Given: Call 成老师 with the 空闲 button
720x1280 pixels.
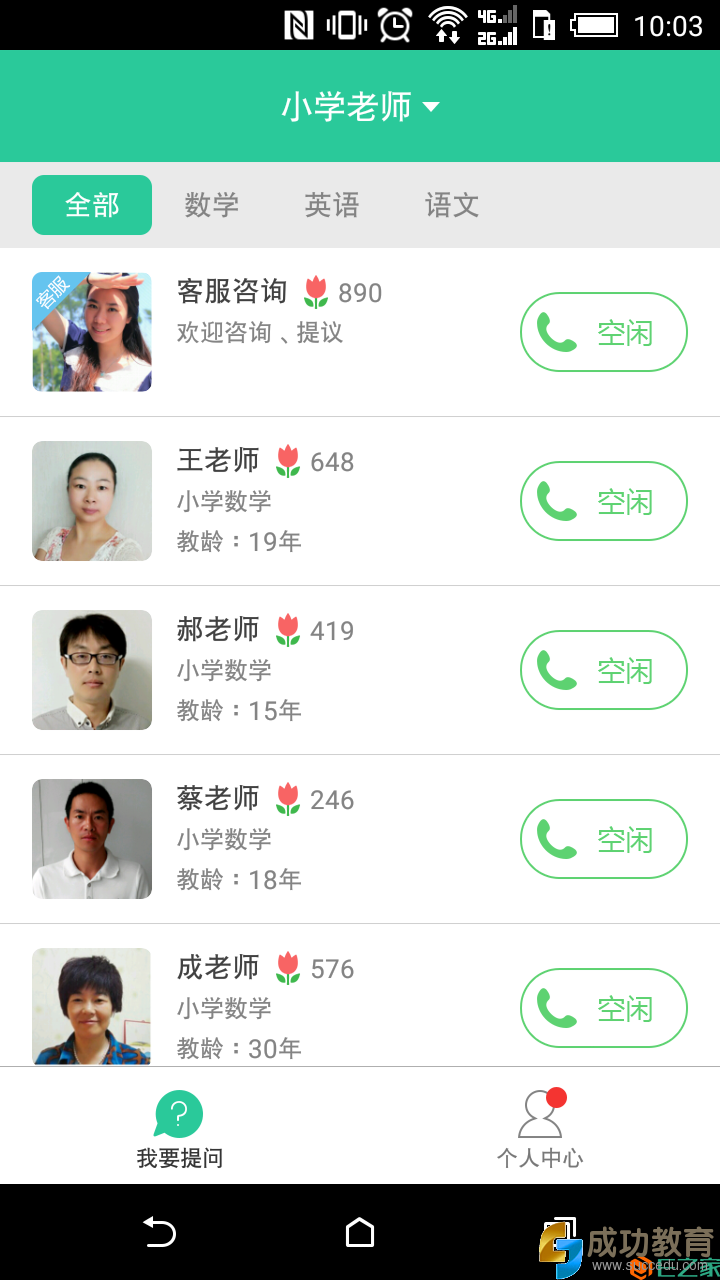Looking at the screenshot, I should [x=603, y=1008].
